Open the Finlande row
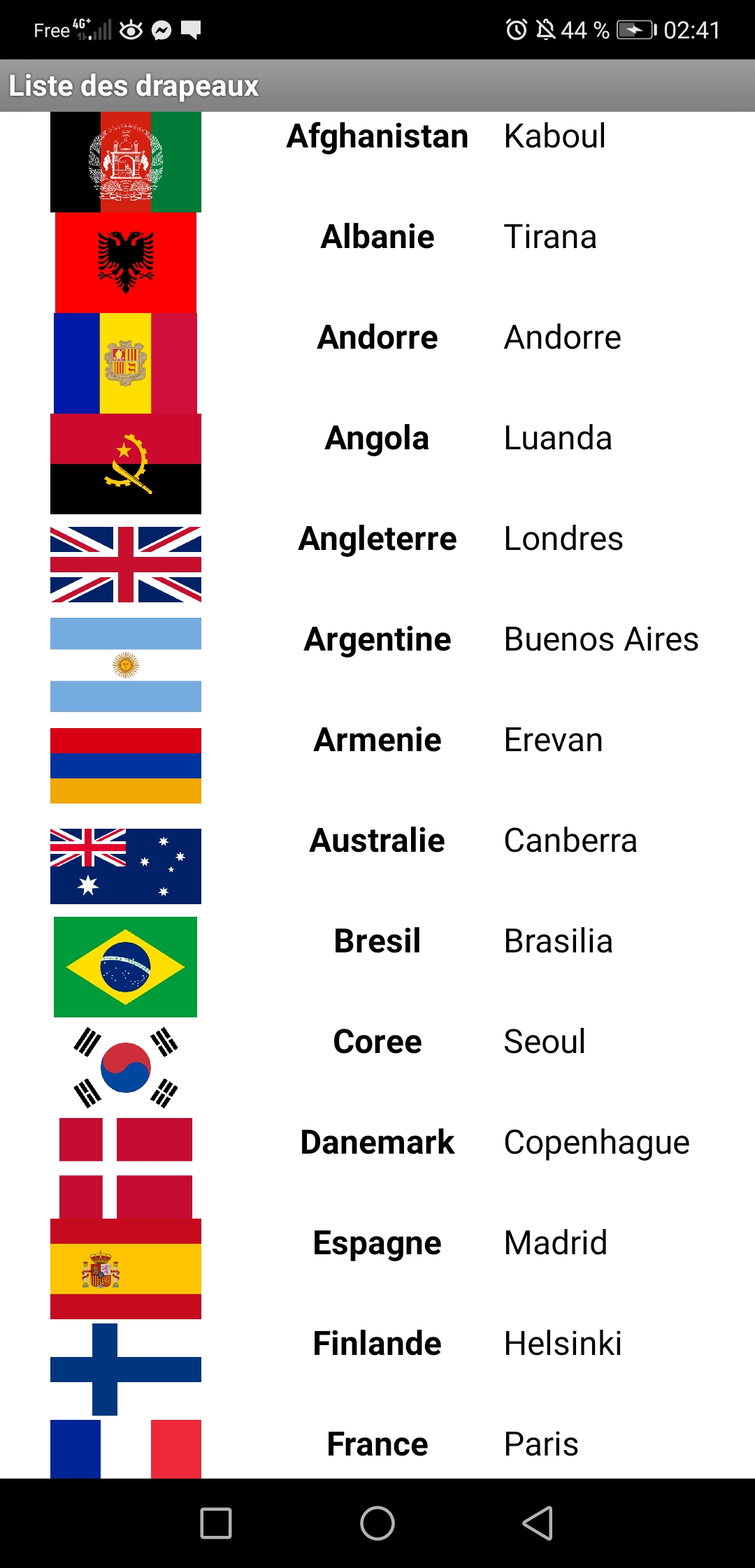755x1568 pixels. coord(377,1370)
